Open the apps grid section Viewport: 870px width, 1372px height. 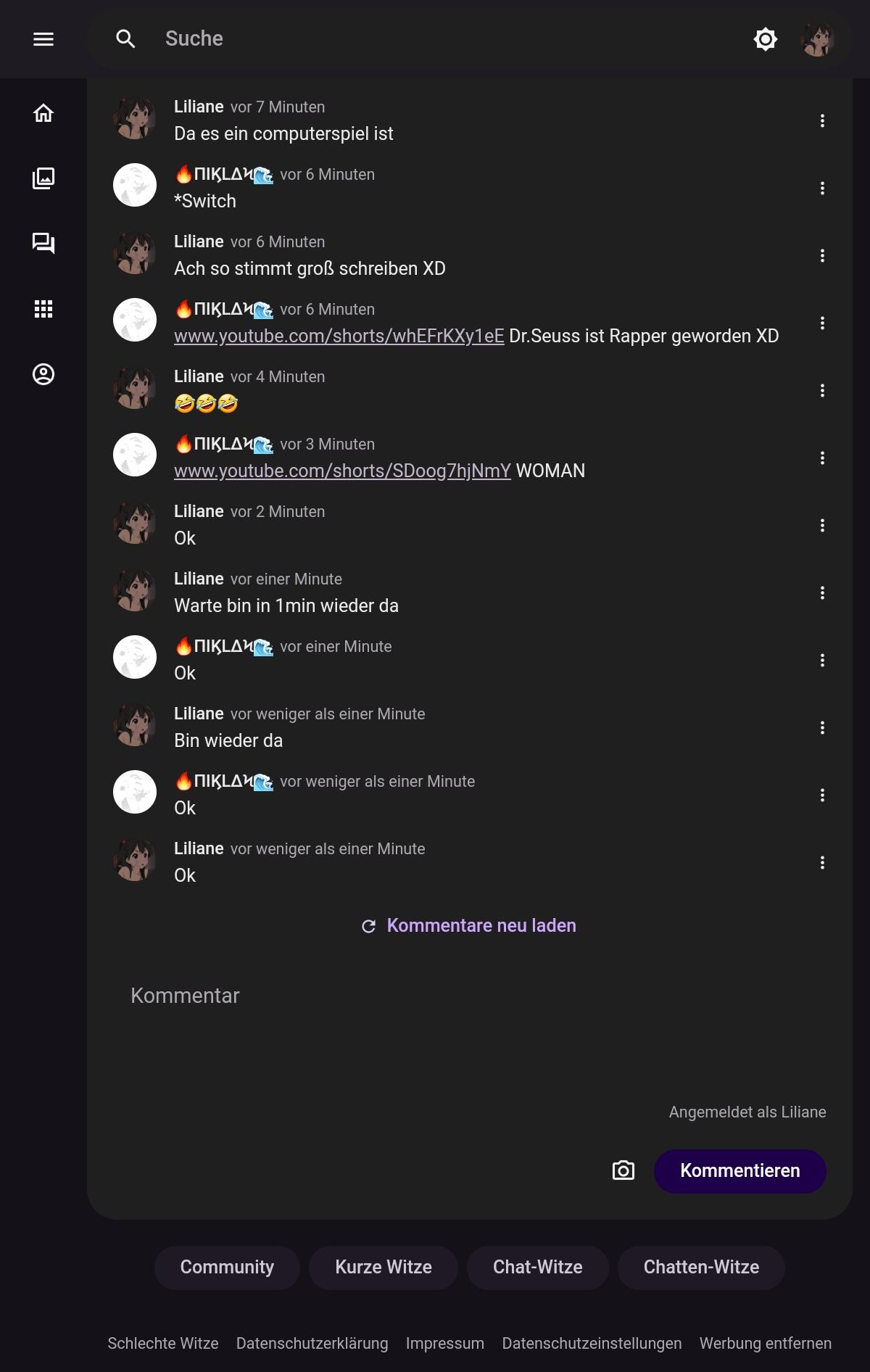pos(43,309)
